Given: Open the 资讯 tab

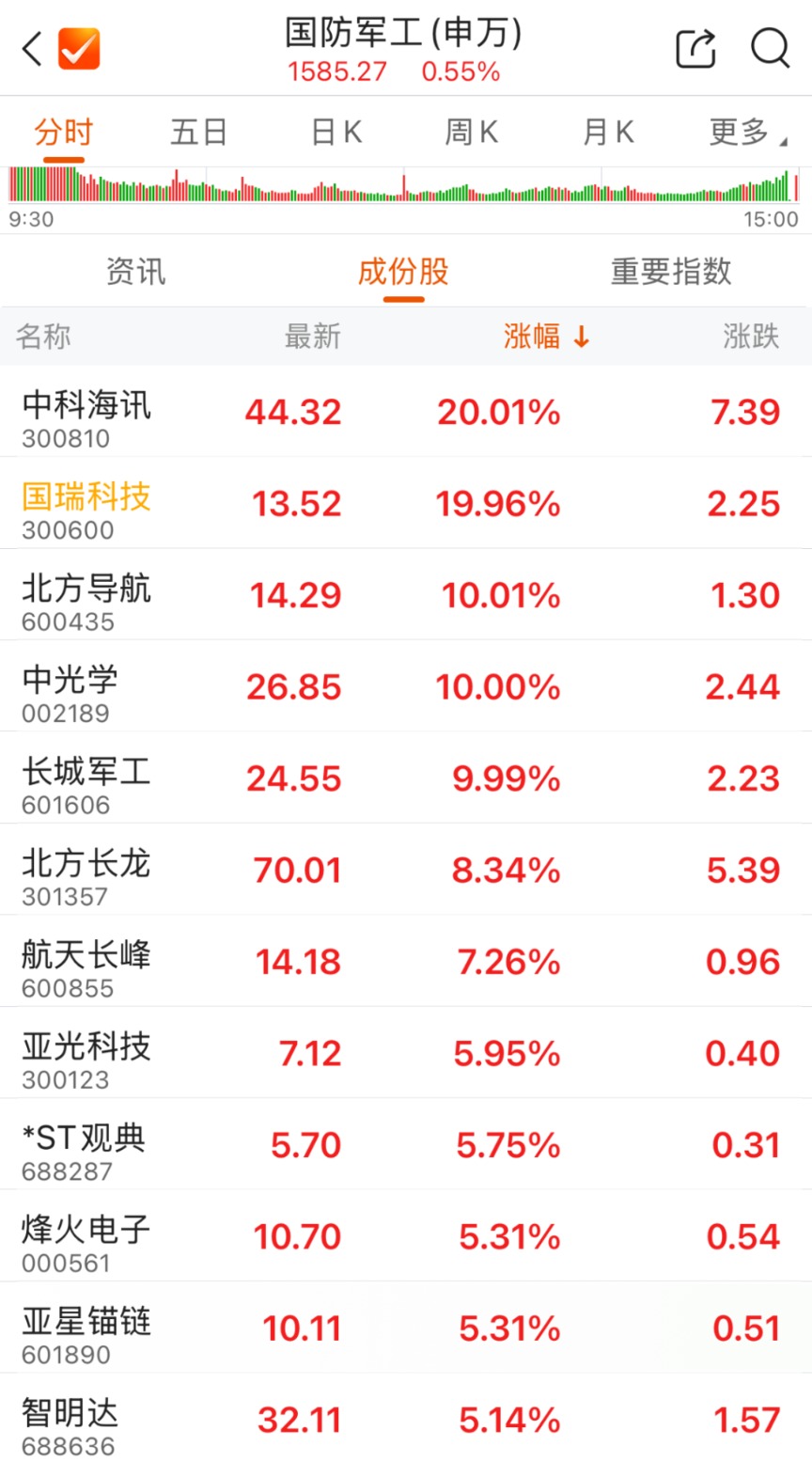Looking at the screenshot, I should (135, 272).
